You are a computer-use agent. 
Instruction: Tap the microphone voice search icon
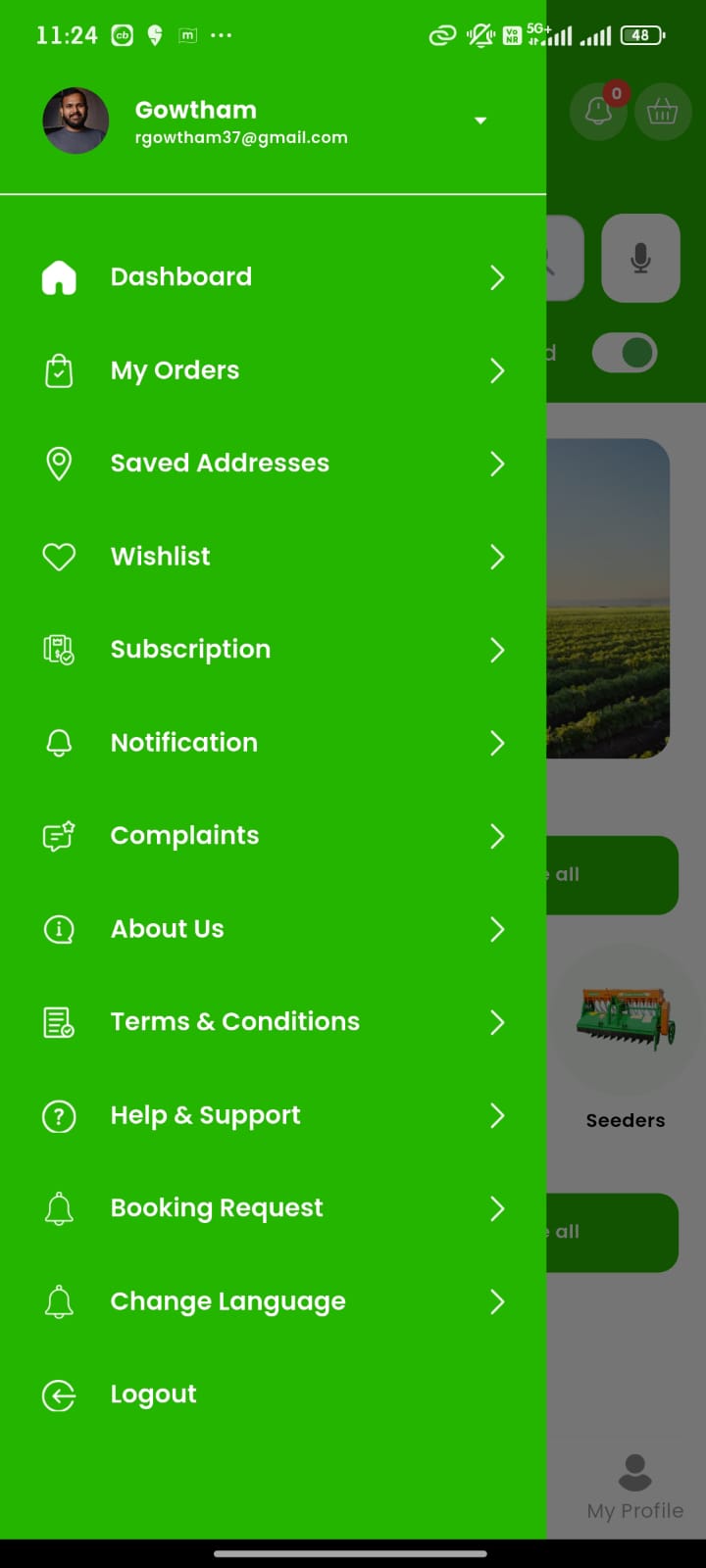point(640,258)
